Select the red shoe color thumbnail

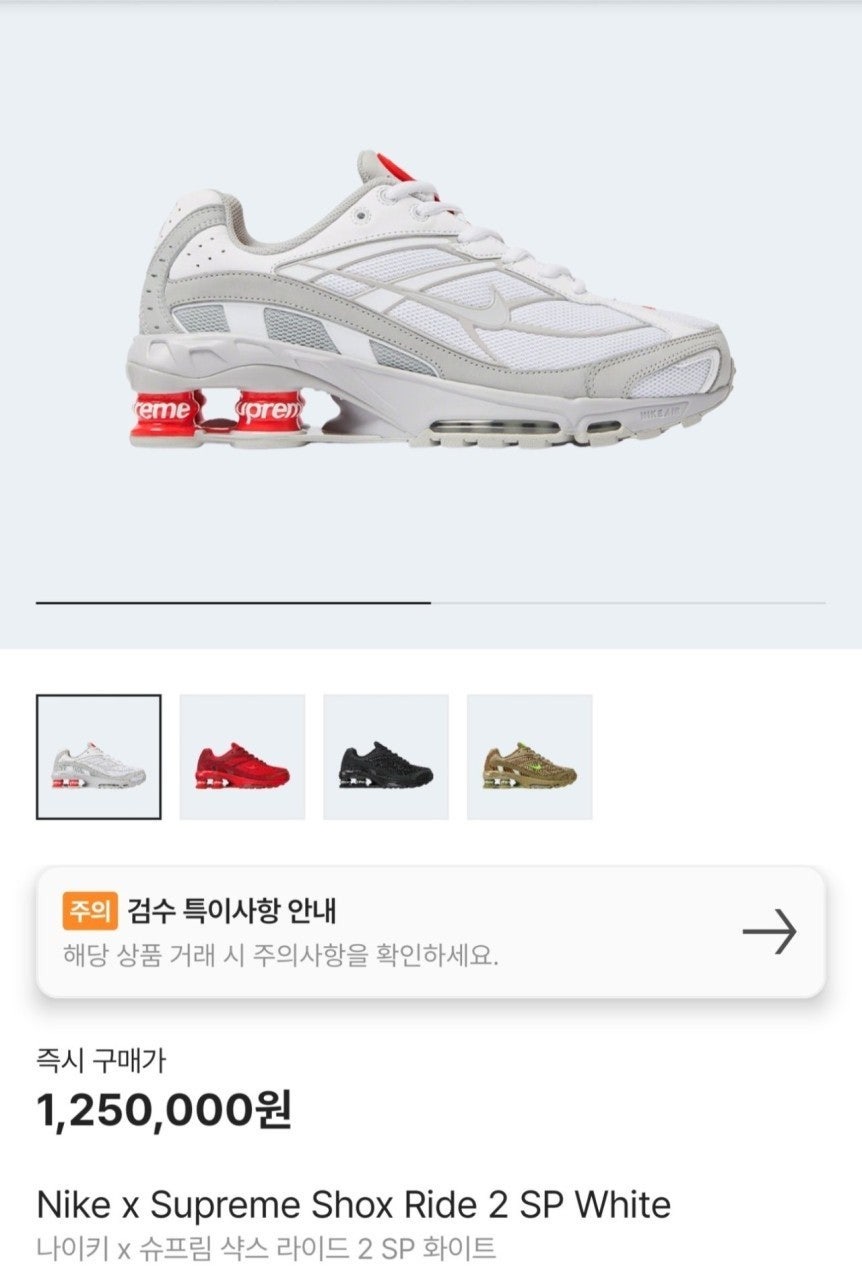[x=242, y=757]
